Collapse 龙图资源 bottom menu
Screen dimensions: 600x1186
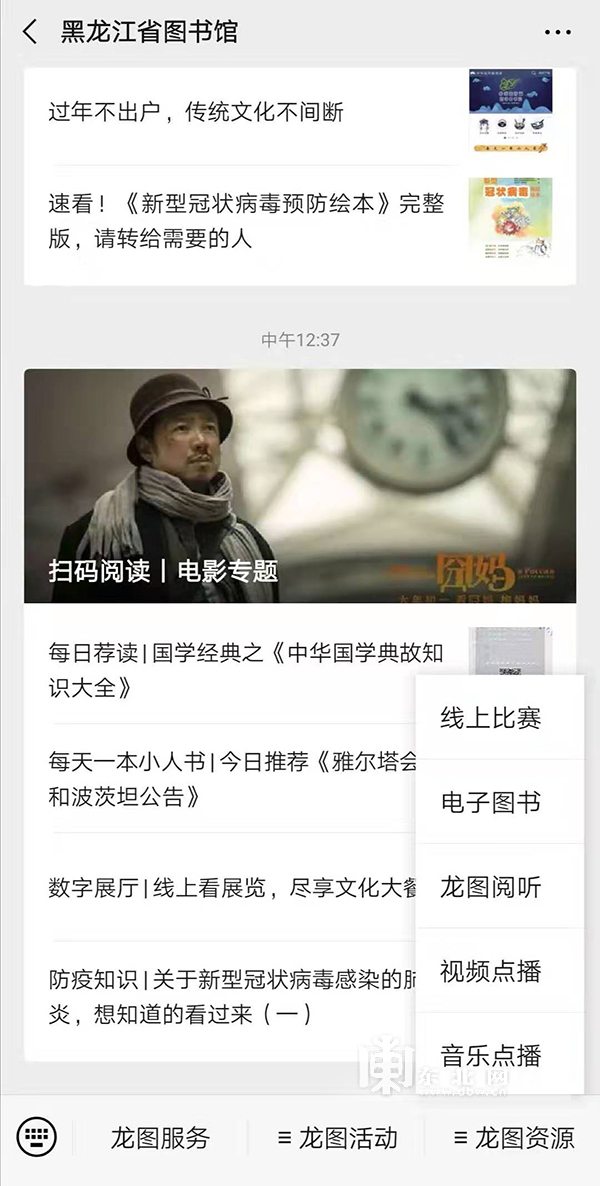(513, 1137)
